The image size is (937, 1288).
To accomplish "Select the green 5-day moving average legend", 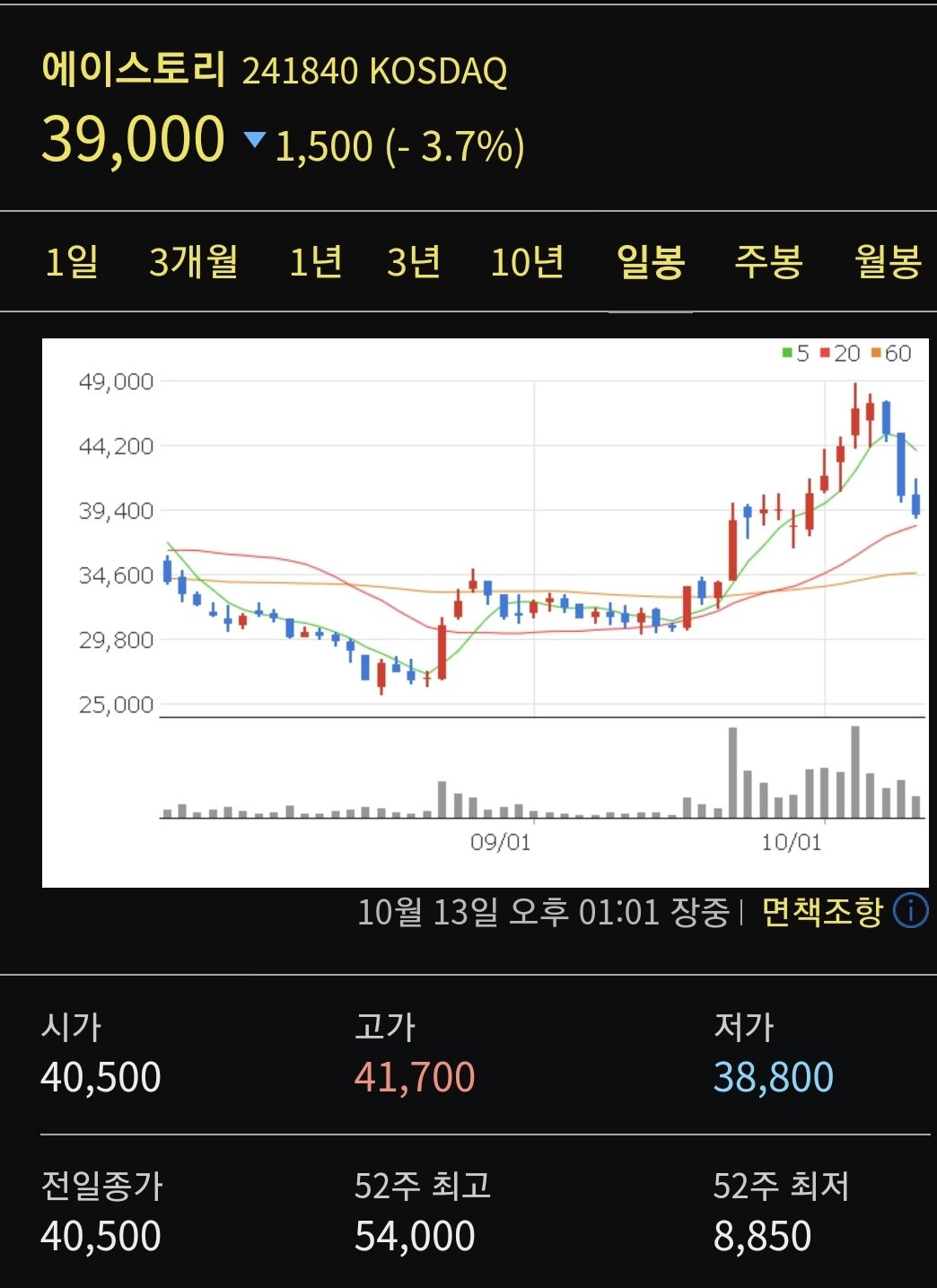I will (x=797, y=352).
